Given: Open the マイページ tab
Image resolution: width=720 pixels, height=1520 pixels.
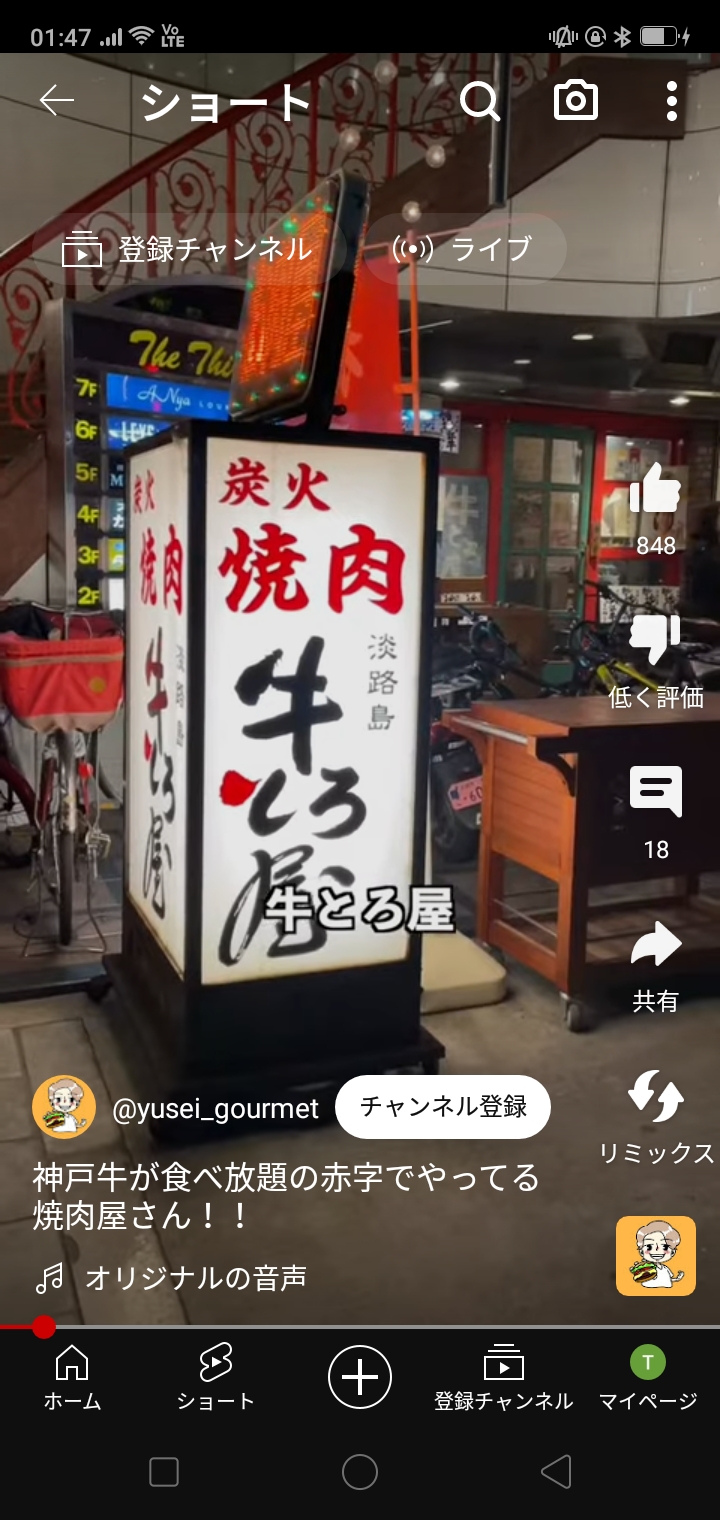Looking at the screenshot, I should pos(647,1378).
